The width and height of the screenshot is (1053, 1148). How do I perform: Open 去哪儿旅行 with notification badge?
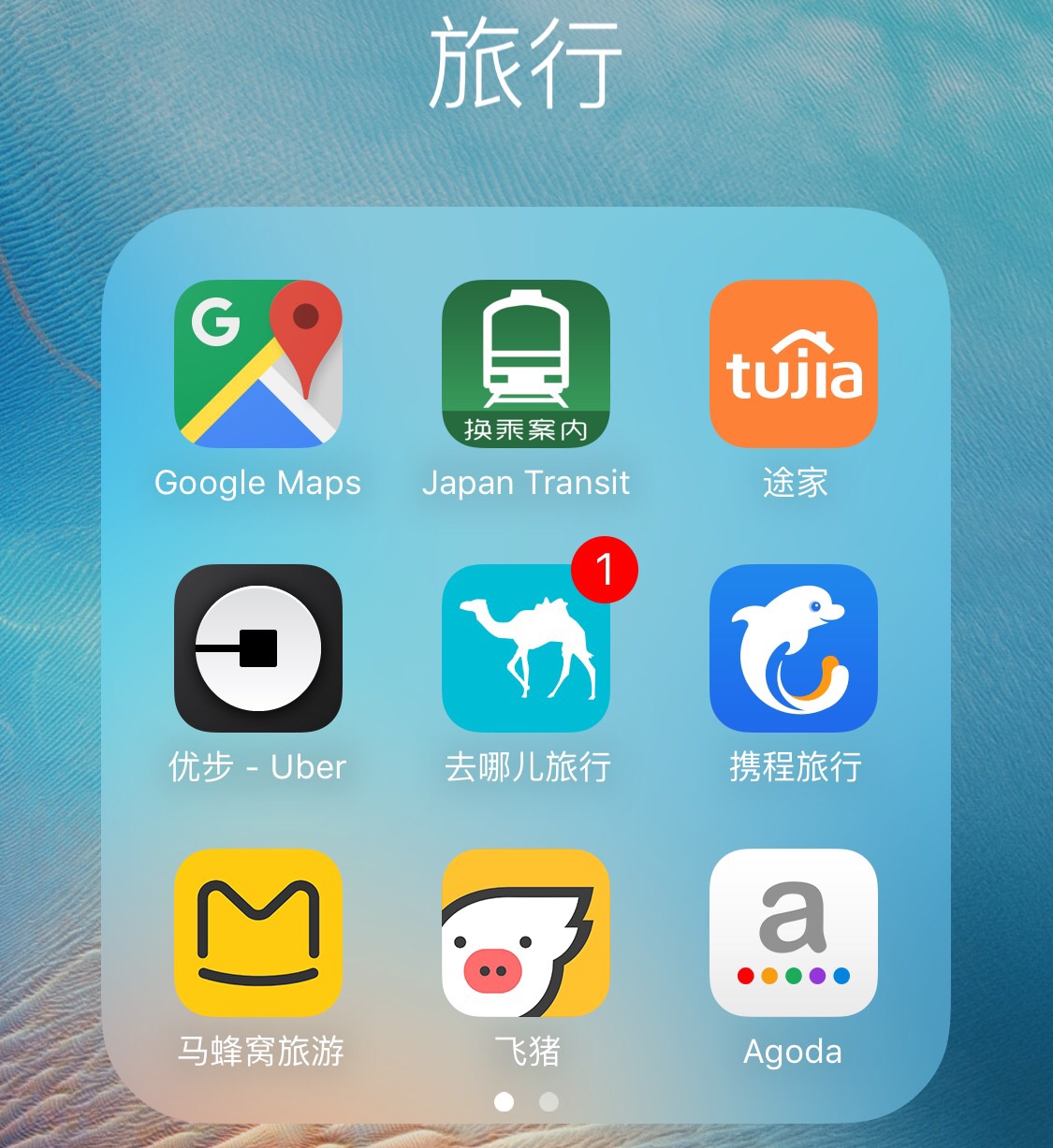point(525,647)
